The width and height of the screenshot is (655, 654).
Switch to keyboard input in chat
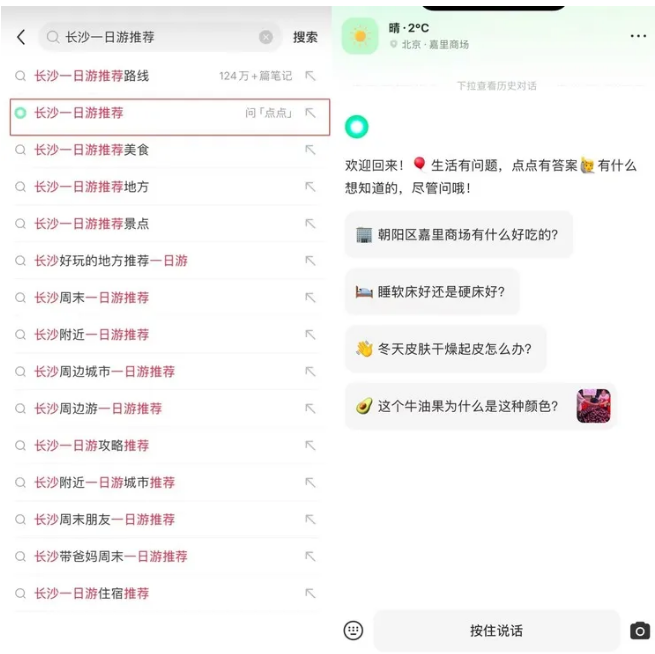point(353,631)
